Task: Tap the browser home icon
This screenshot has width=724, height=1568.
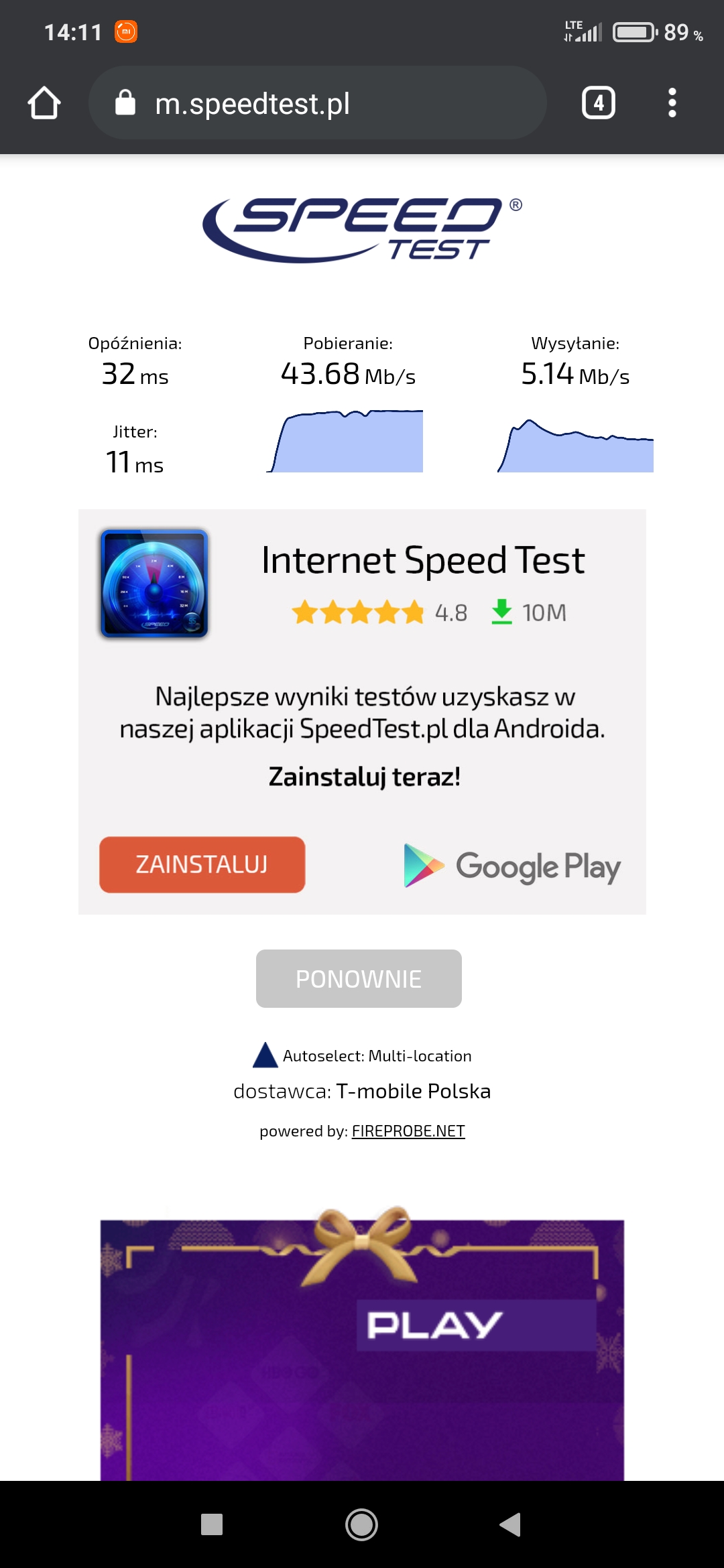Action: click(44, 103)
